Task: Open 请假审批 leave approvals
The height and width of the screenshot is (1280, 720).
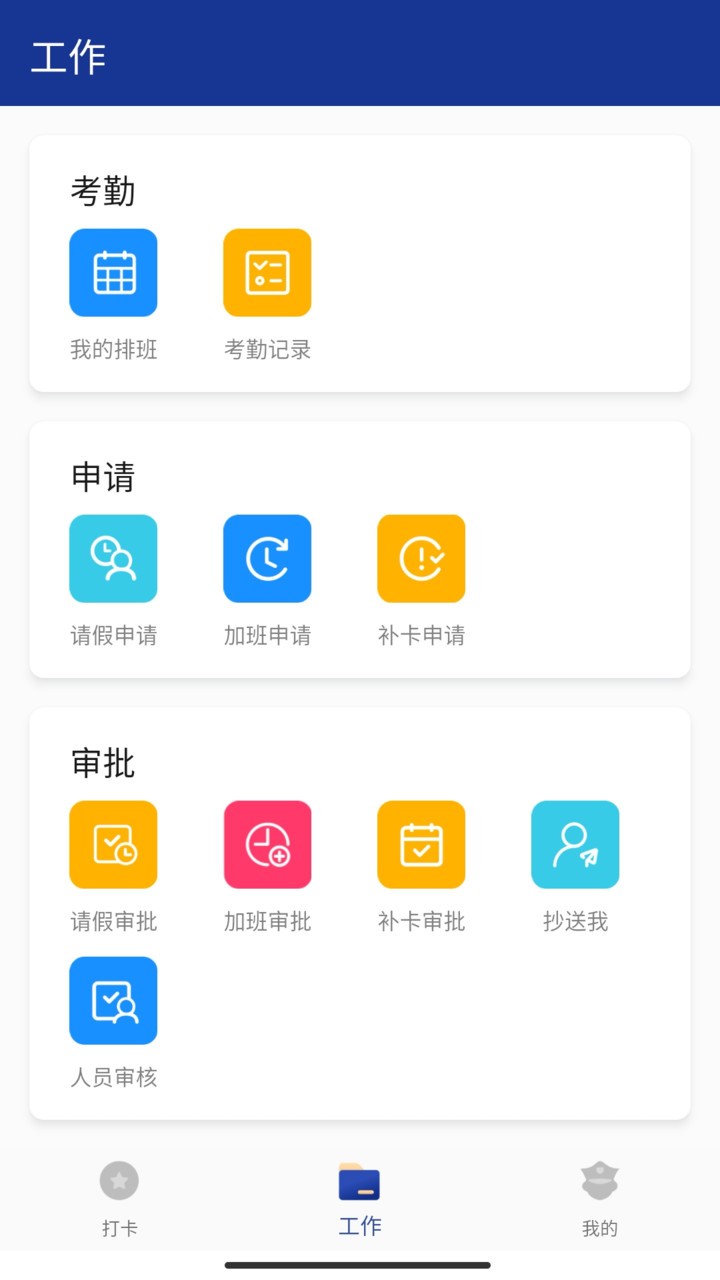Action: [113, 845]
